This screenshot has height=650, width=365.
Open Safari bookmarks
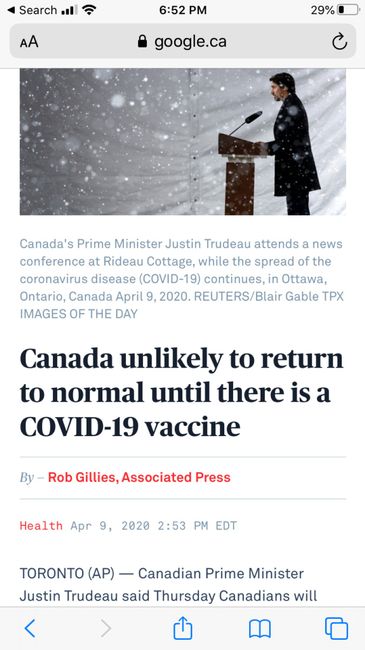[260, 629]
